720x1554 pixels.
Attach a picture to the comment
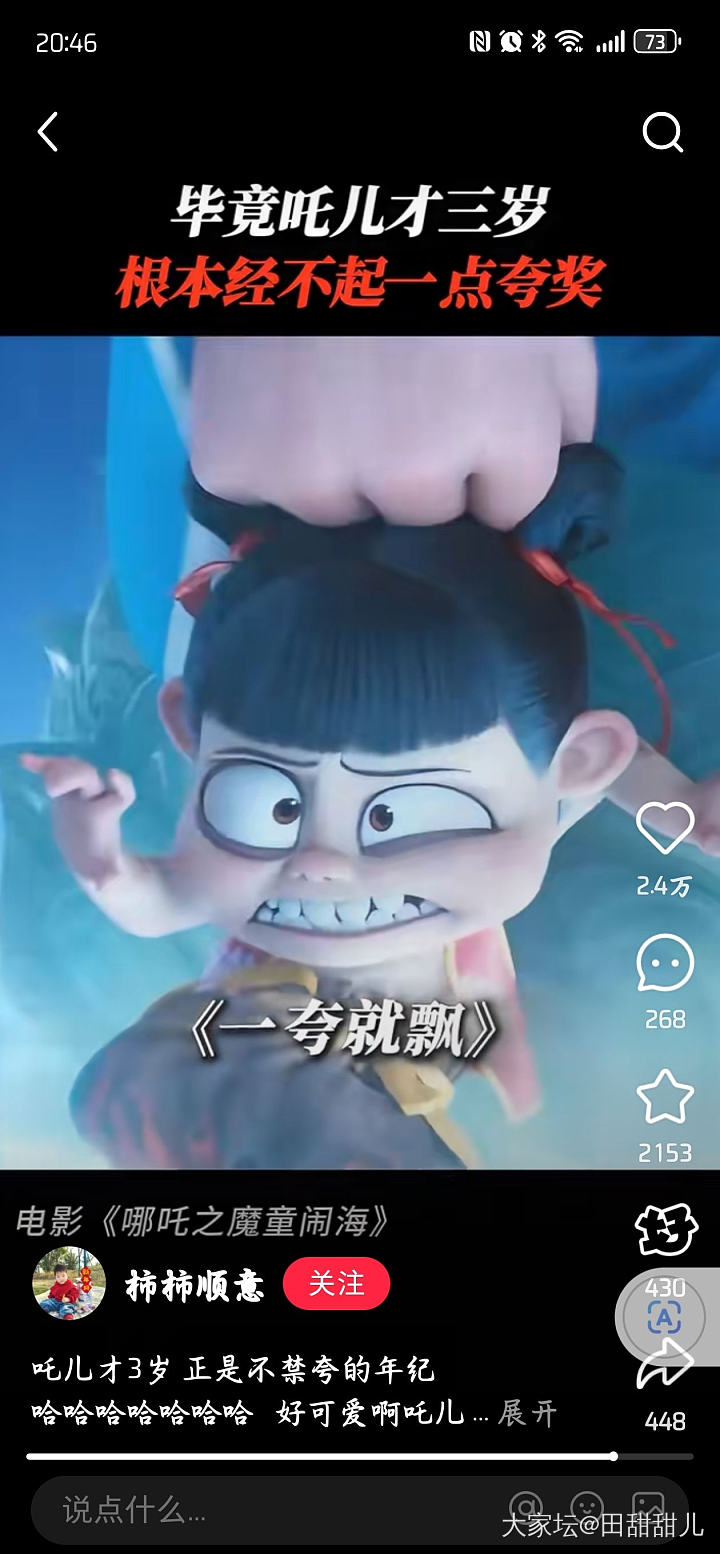tap(648, 1507)
